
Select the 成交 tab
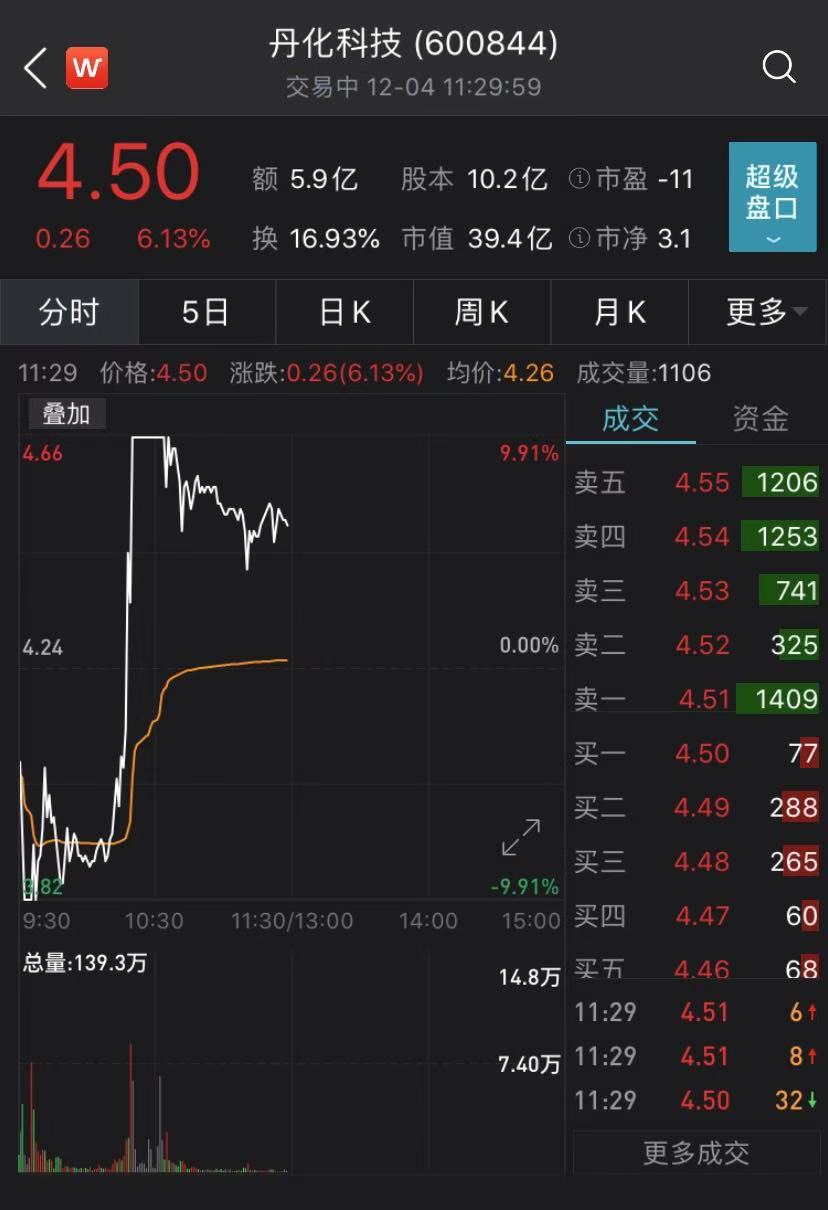(x=630, y=419)
